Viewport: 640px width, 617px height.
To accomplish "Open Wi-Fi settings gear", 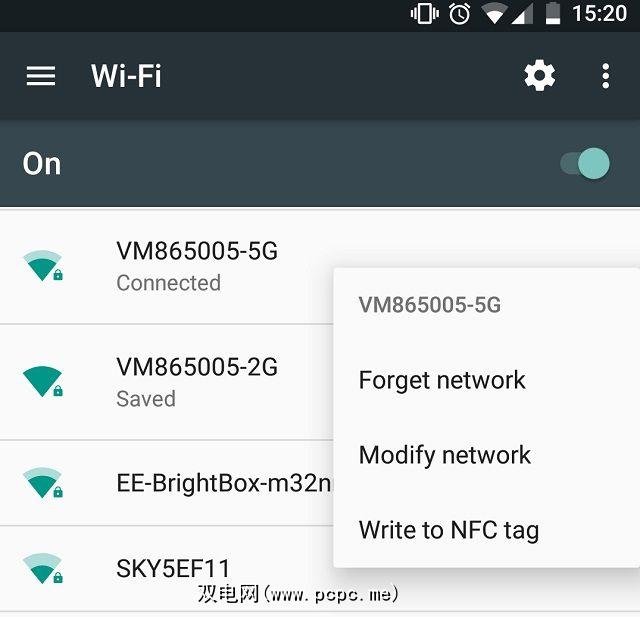I will [540, 76].
